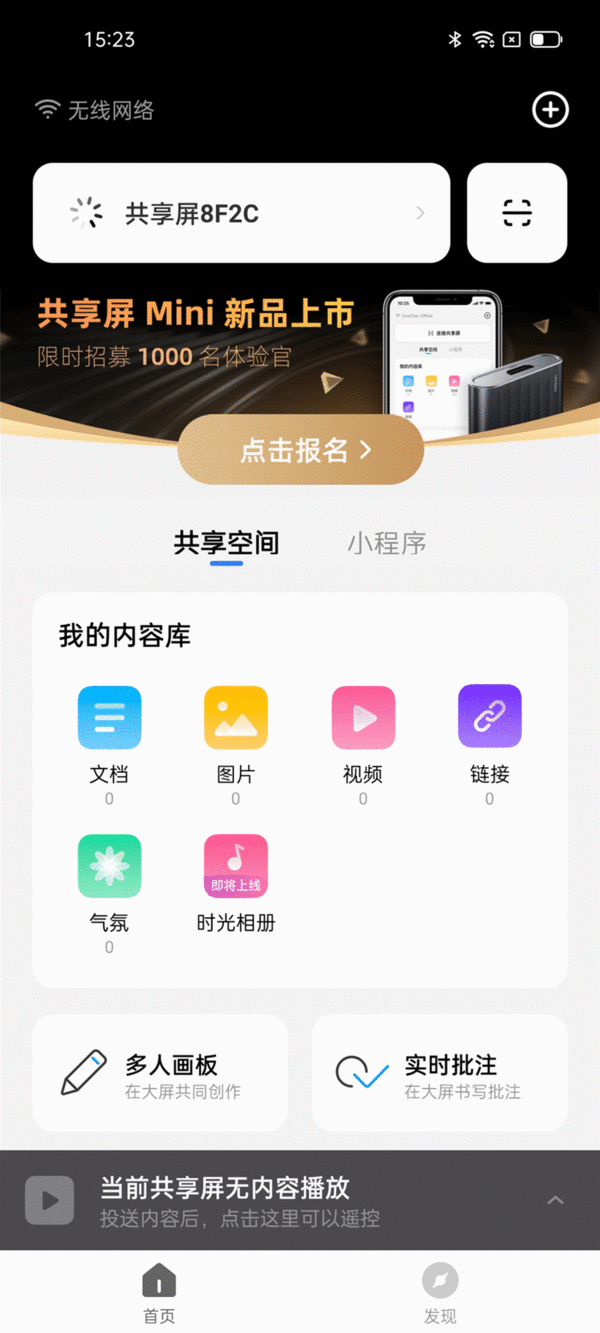Tap the play icon in playback bar

[50, 1200]
